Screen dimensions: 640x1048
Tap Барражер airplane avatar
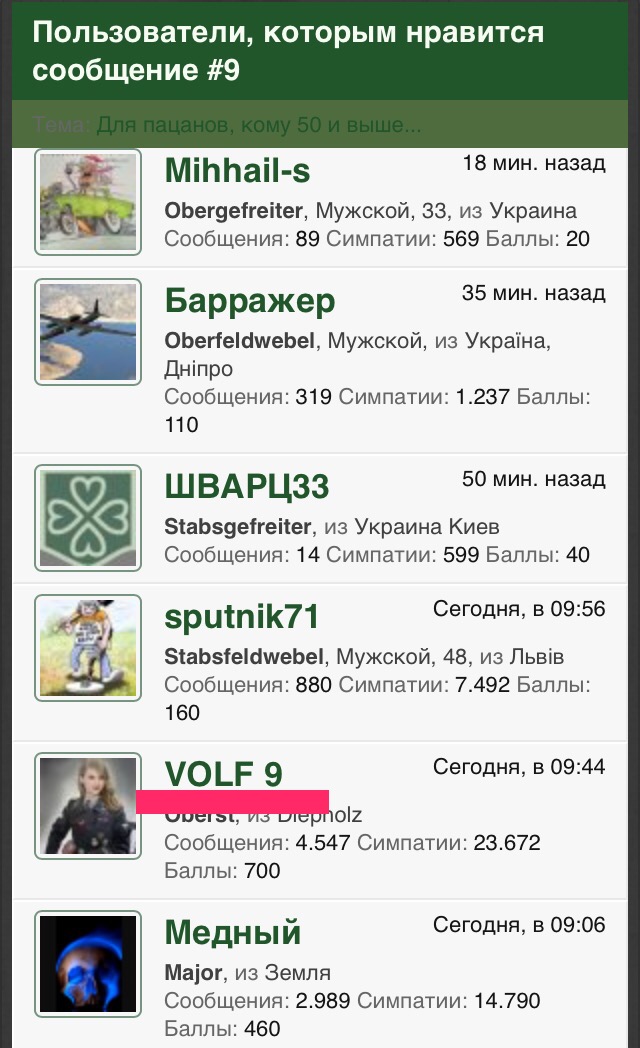(x=88, y=331)
